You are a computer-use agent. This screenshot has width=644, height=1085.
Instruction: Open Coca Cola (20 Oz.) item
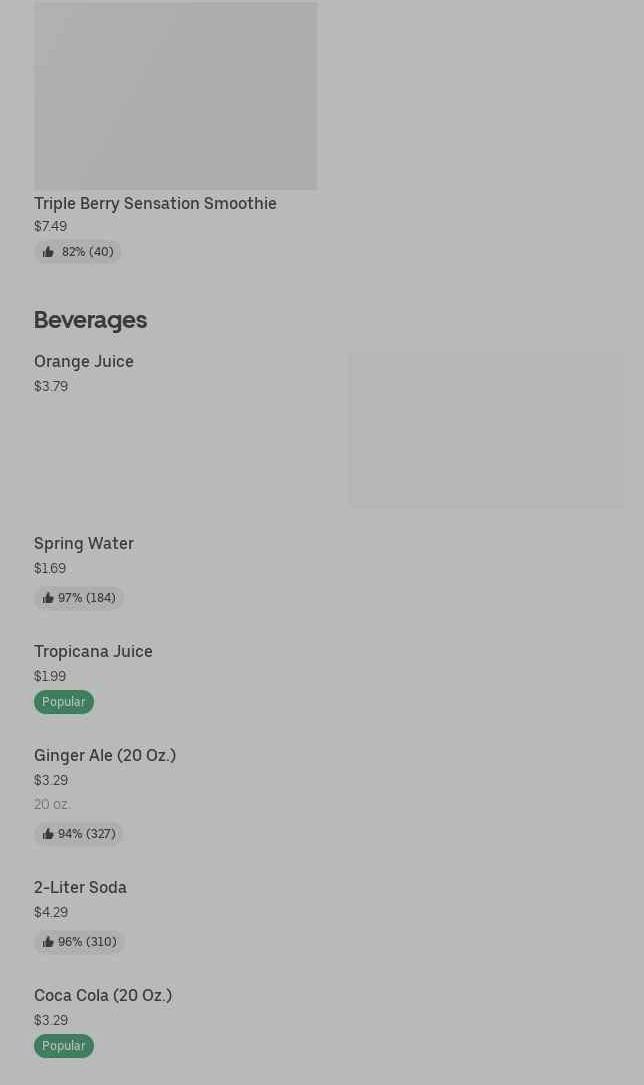point(103,996)
